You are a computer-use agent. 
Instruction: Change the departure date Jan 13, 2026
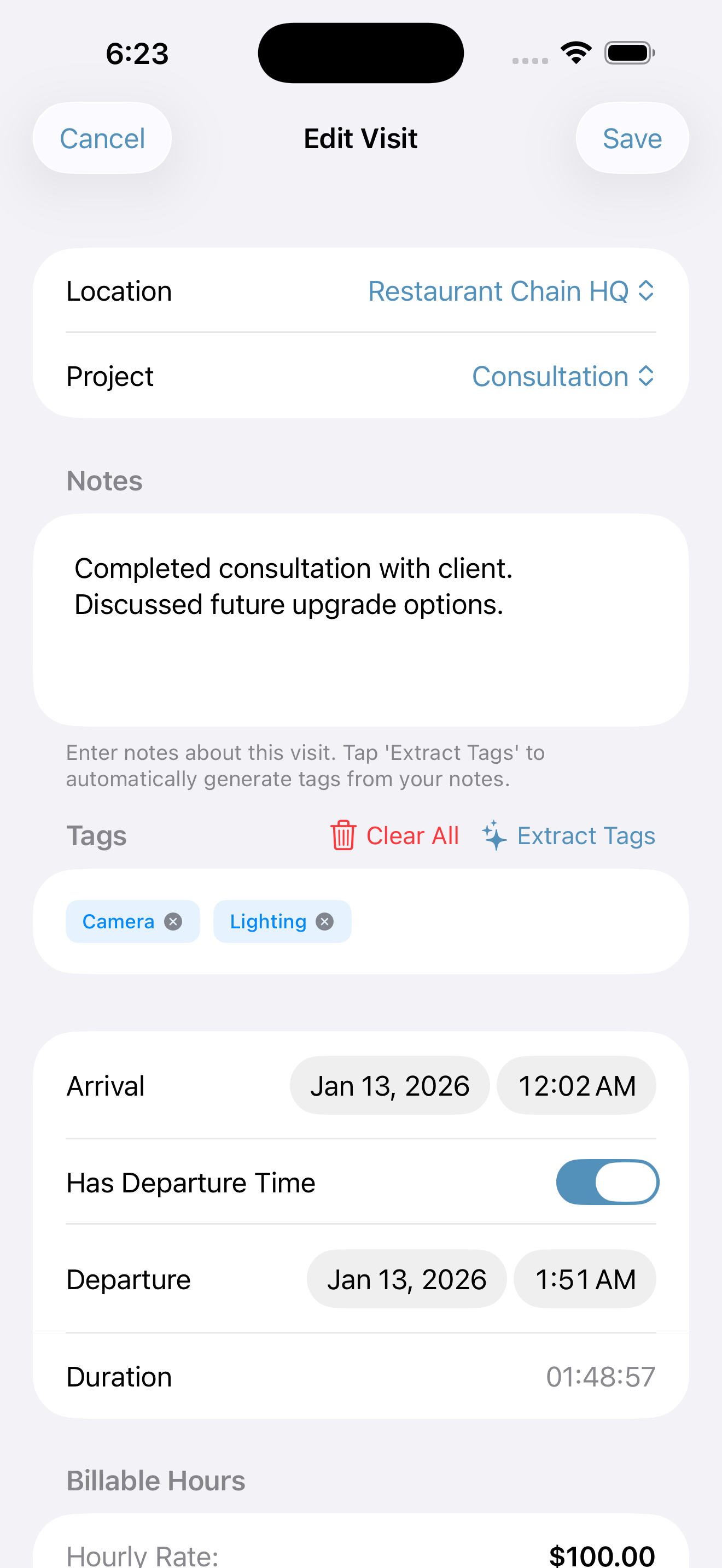pos(406,1279)
